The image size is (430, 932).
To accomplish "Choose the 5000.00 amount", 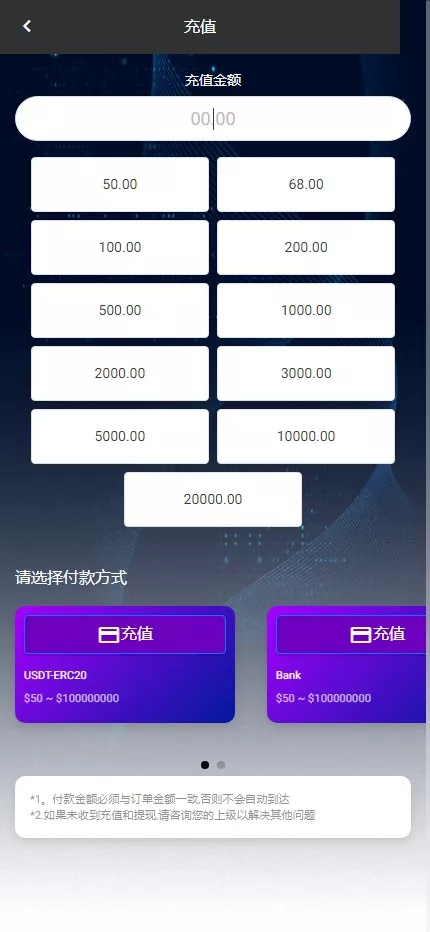I will point(120,436).
